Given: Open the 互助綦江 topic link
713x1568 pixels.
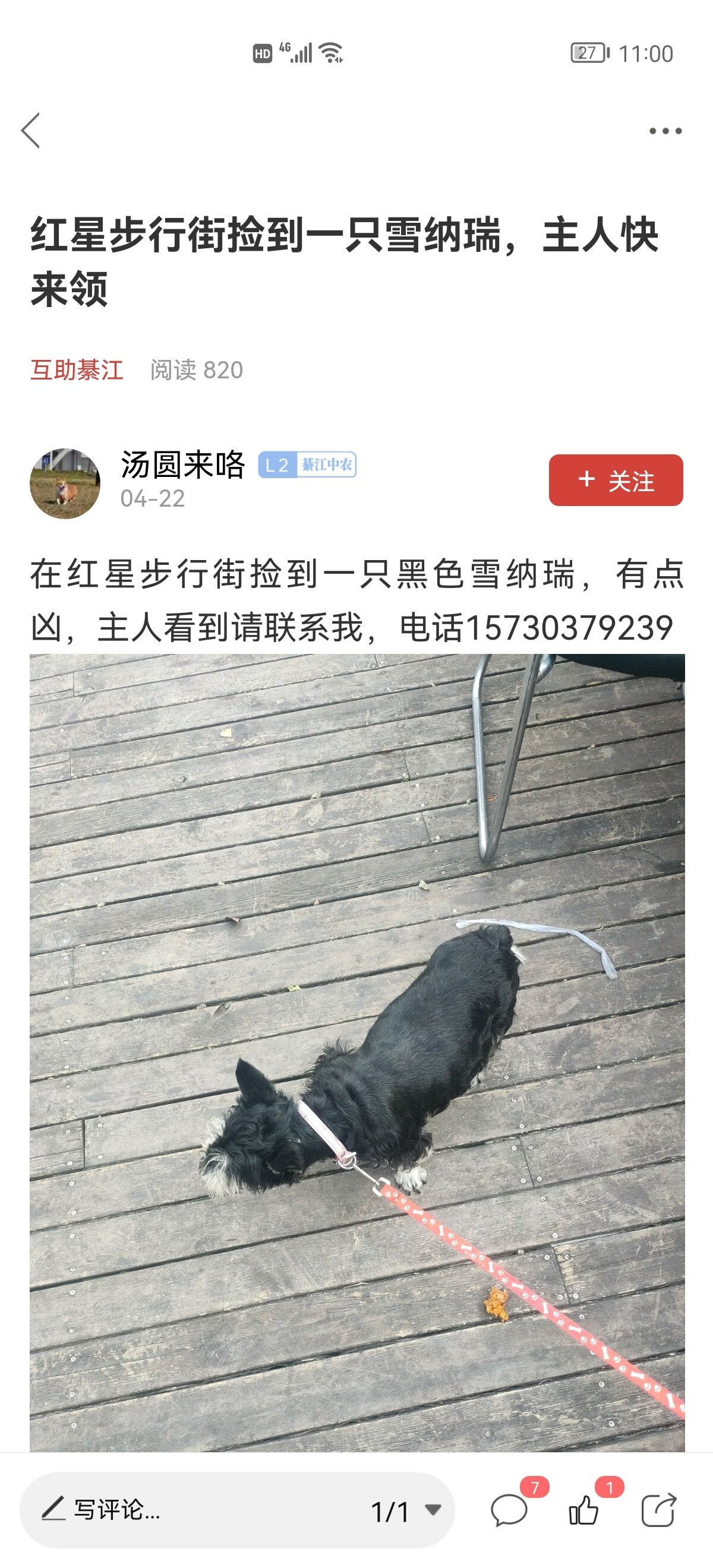Looking at the screenshot, I should 77,370.
